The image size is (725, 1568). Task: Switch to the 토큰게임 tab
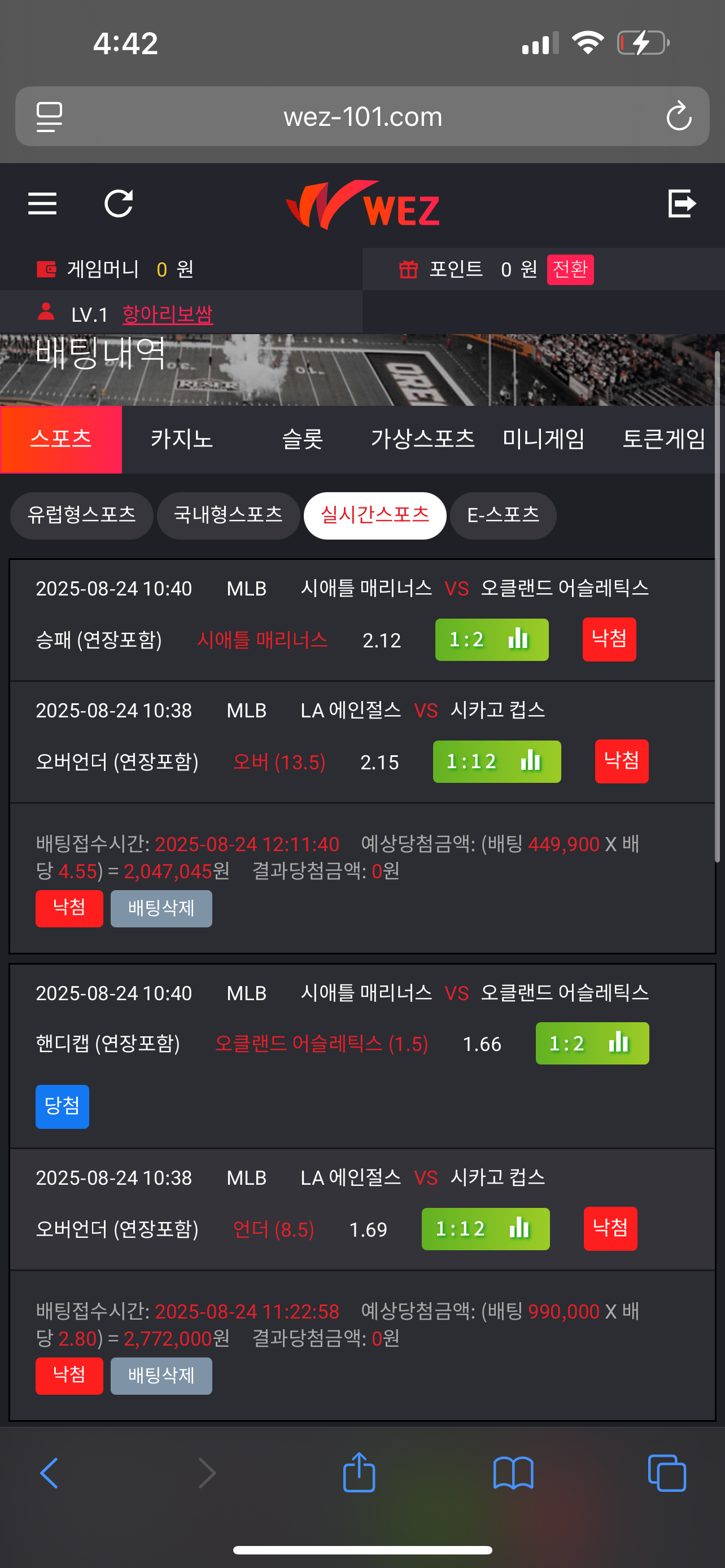point(663,439)
